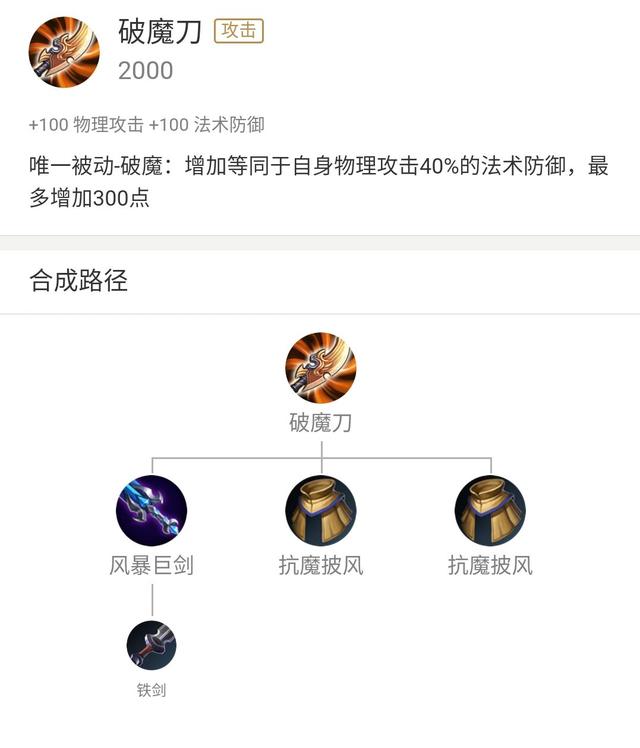Select 破魔刀 at the top of 合成路径
Screen dimensions: 640x748
point(320,369)
